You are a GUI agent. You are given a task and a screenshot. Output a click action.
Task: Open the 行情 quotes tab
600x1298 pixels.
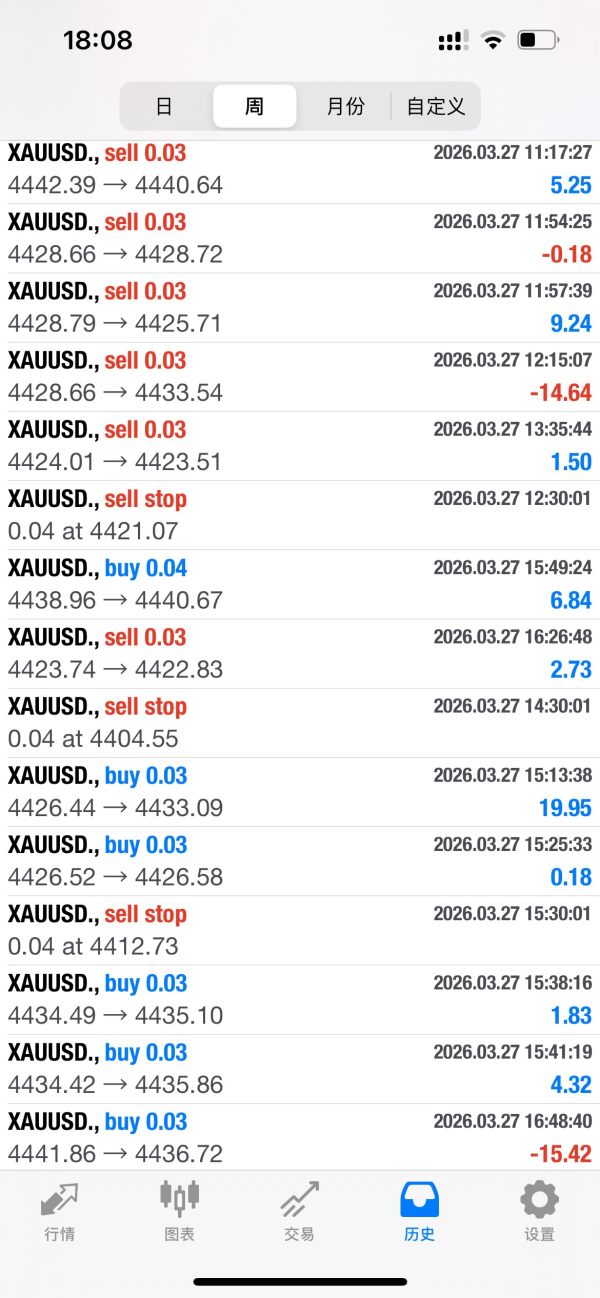pos(60,1211)
